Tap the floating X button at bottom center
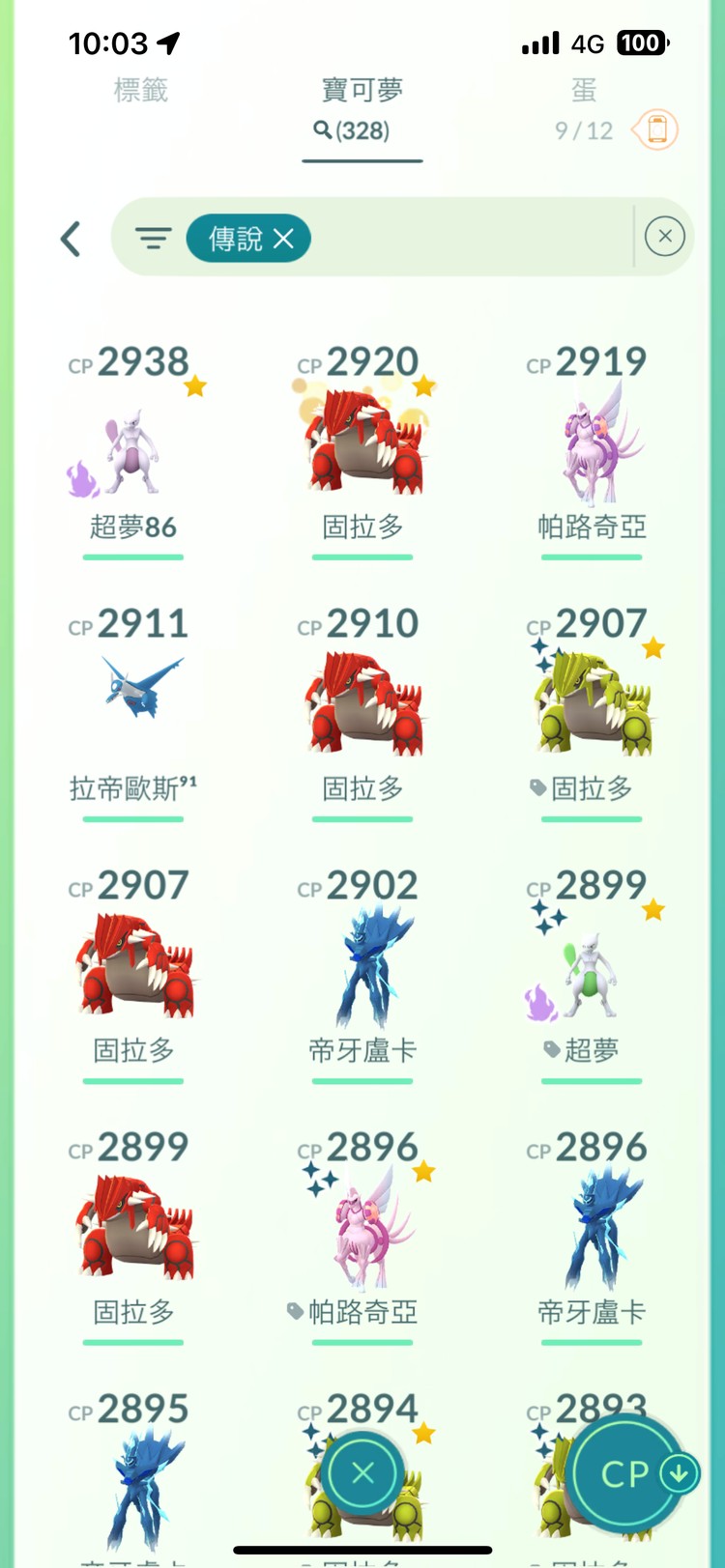 pyautogui.click(x=362, y=1472)
